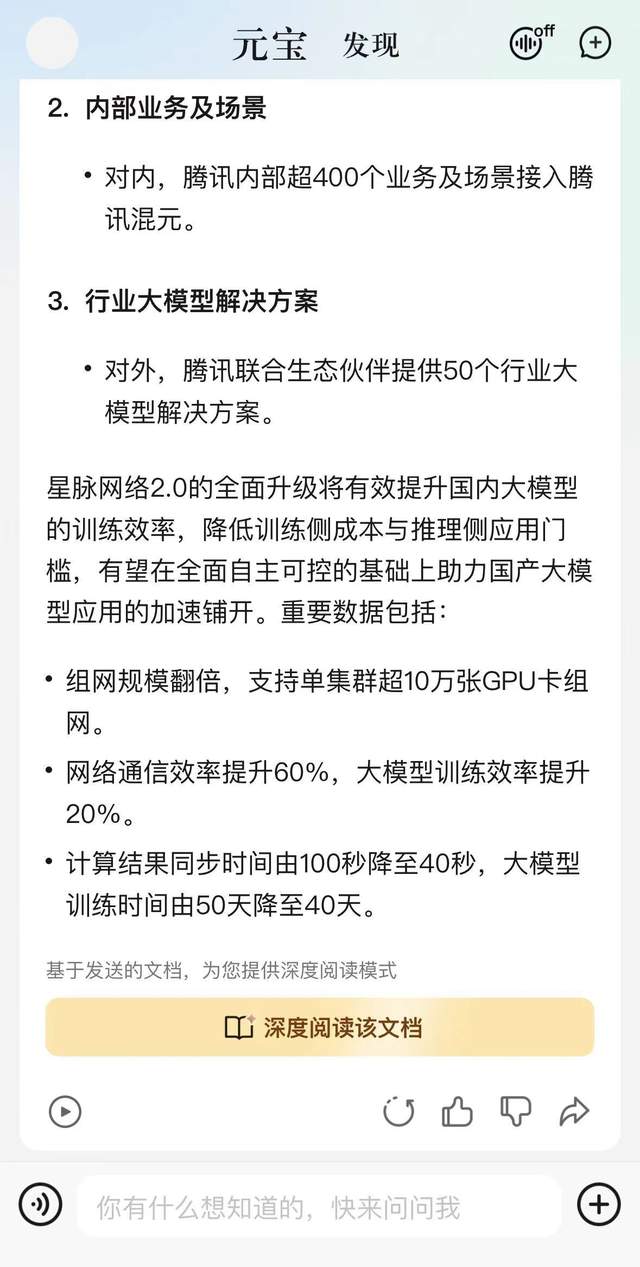The width and height of the screenshot is (640, 1267).
Task: Open voice input mode
Action: pyautogui.click(x=40, y=1204)
